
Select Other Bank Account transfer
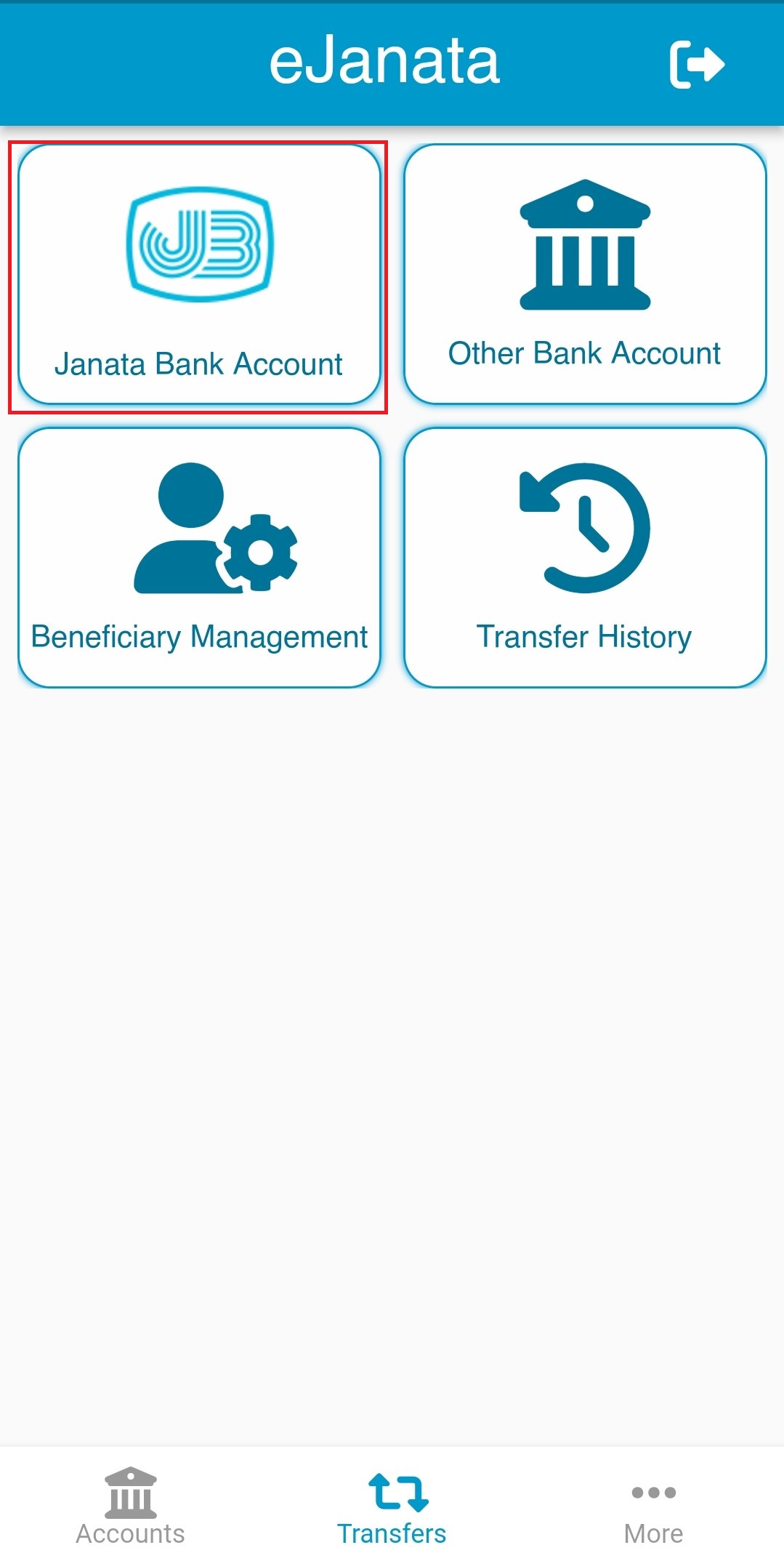tap(585, 274)
